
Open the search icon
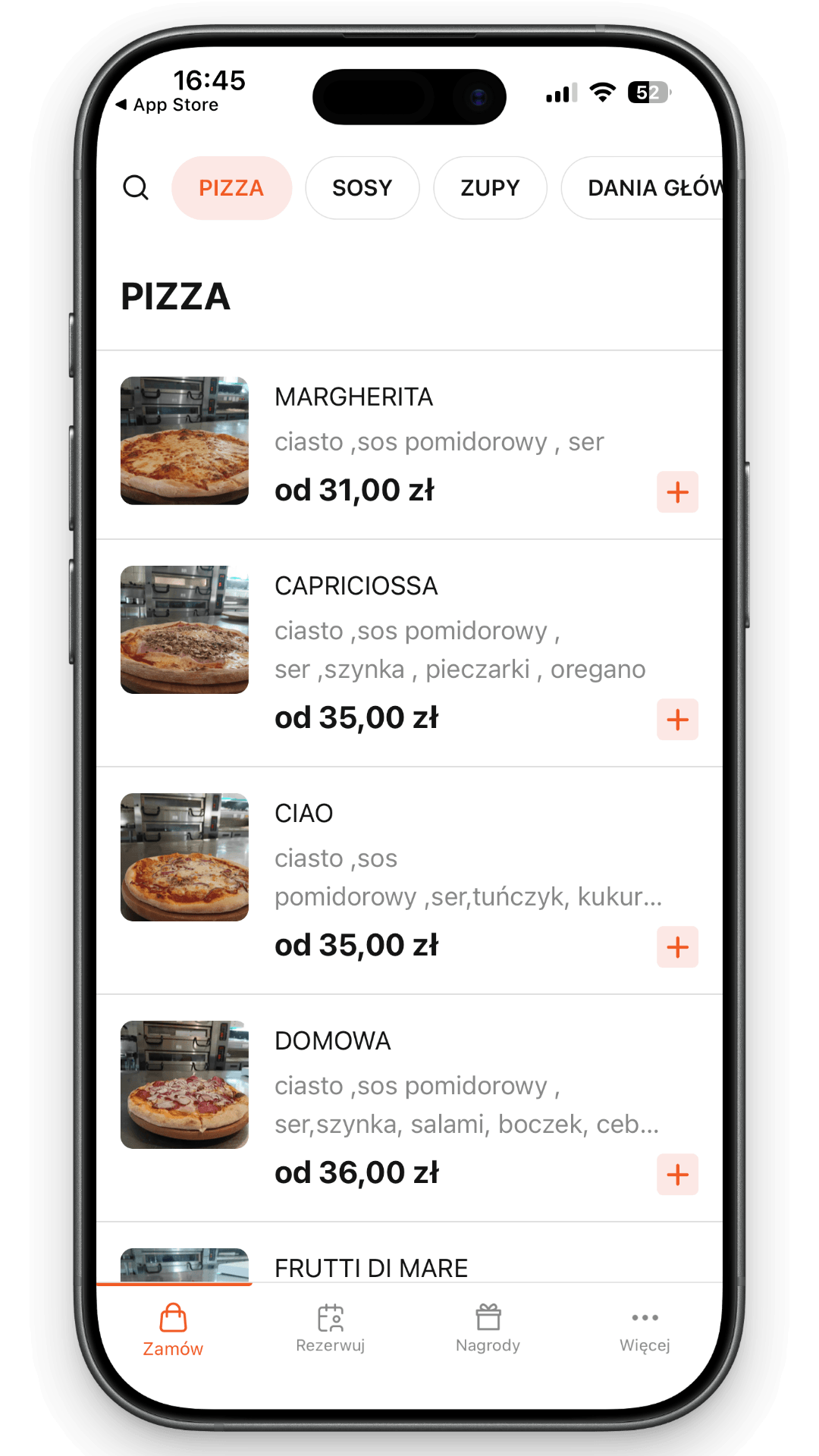[x=136, y=187]
